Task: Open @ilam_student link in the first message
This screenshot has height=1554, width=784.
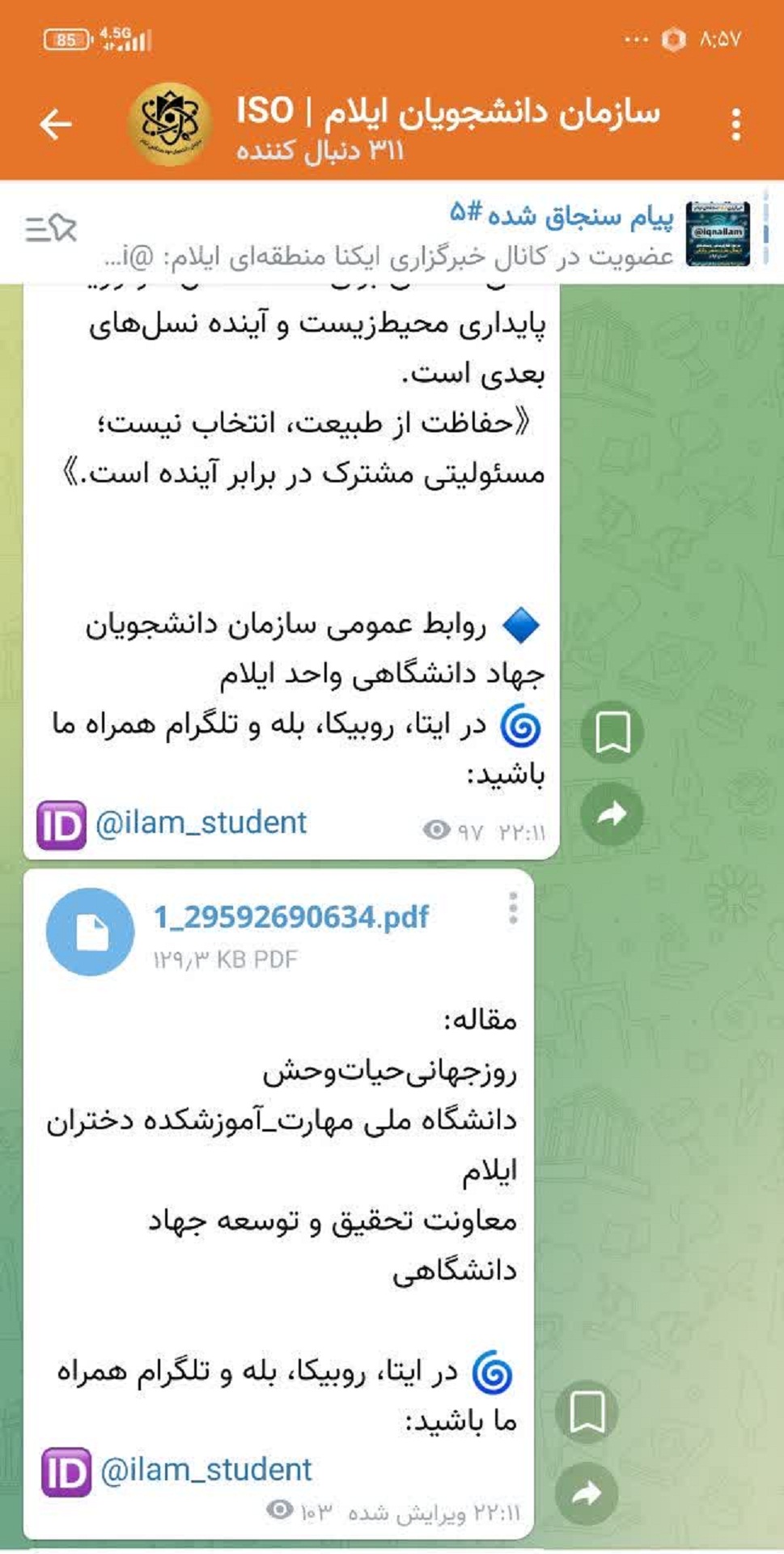Action: pyautogui.click(x=201, y=823)
